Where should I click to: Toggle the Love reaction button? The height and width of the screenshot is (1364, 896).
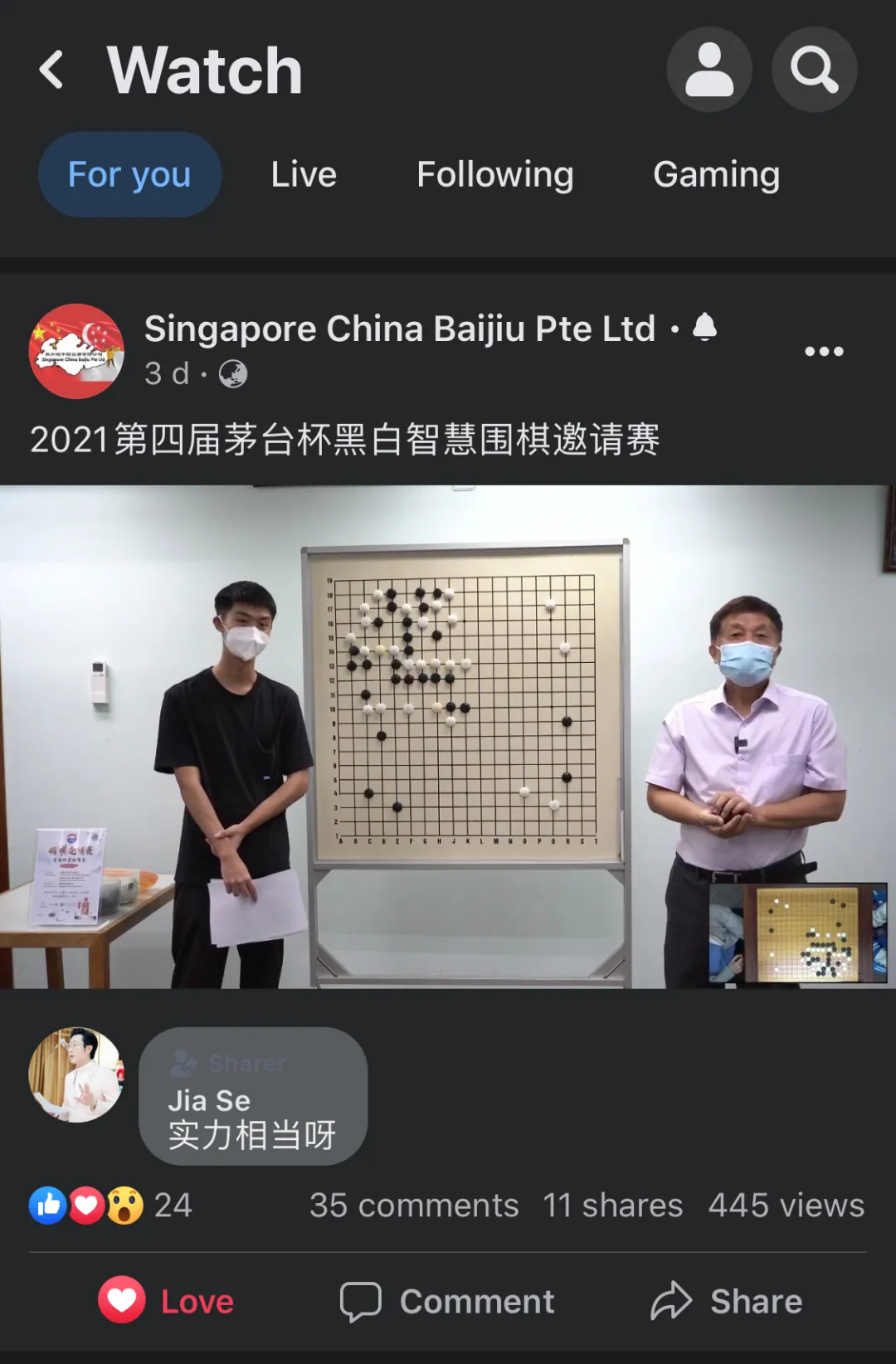(x=167, y=1301)
